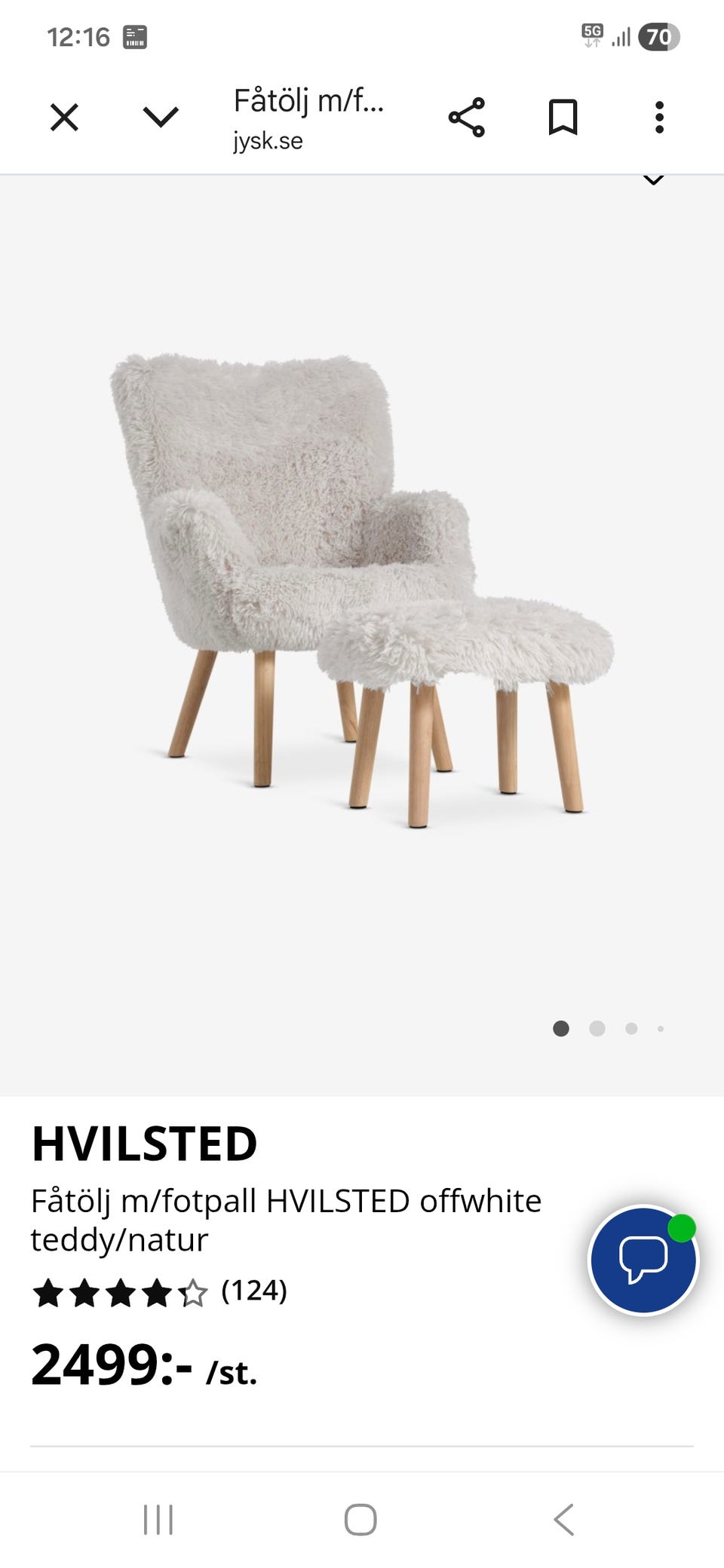Screen dimensions: 724x1568
Task: Show recent apps
Action: point(158,1519)
